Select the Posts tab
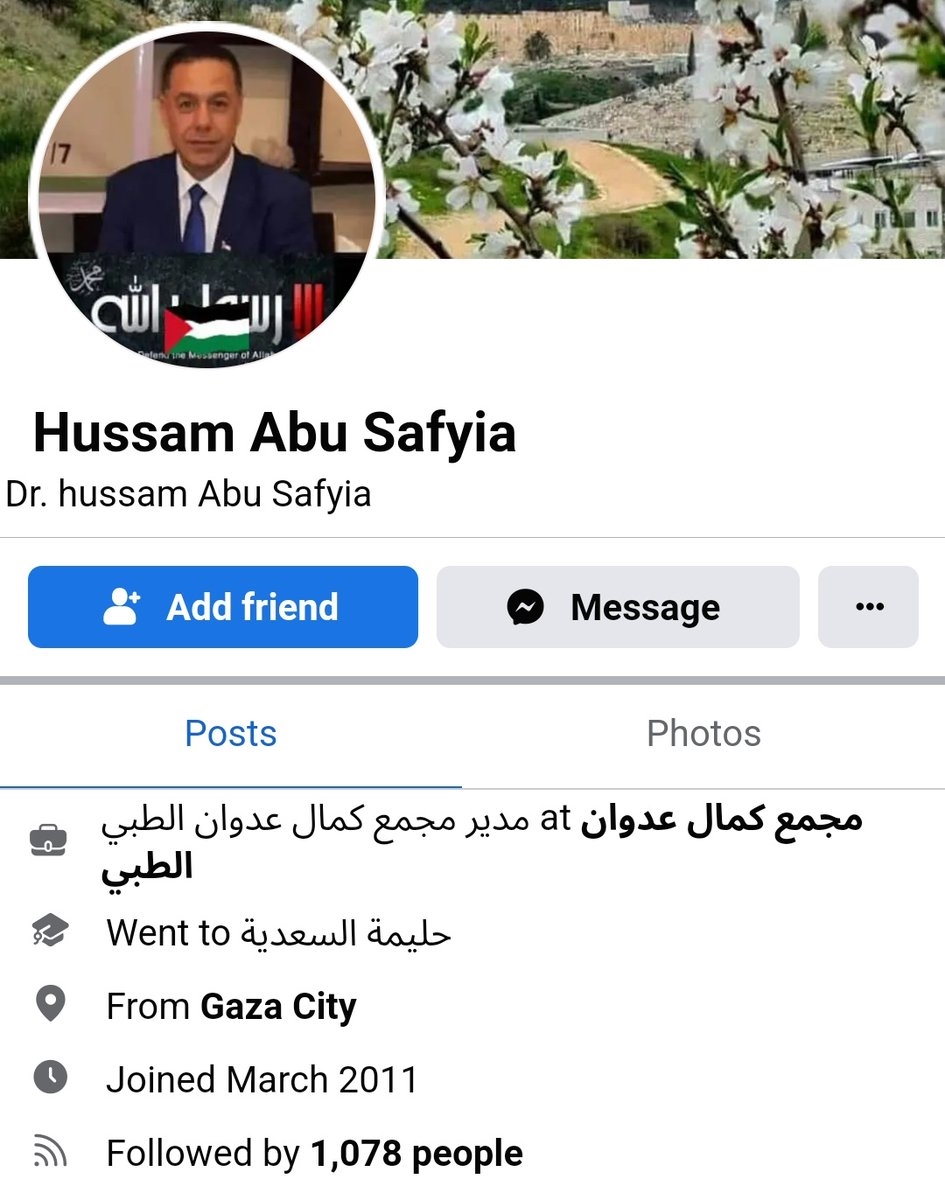The image size is (945, 1200). click(230, 733)
